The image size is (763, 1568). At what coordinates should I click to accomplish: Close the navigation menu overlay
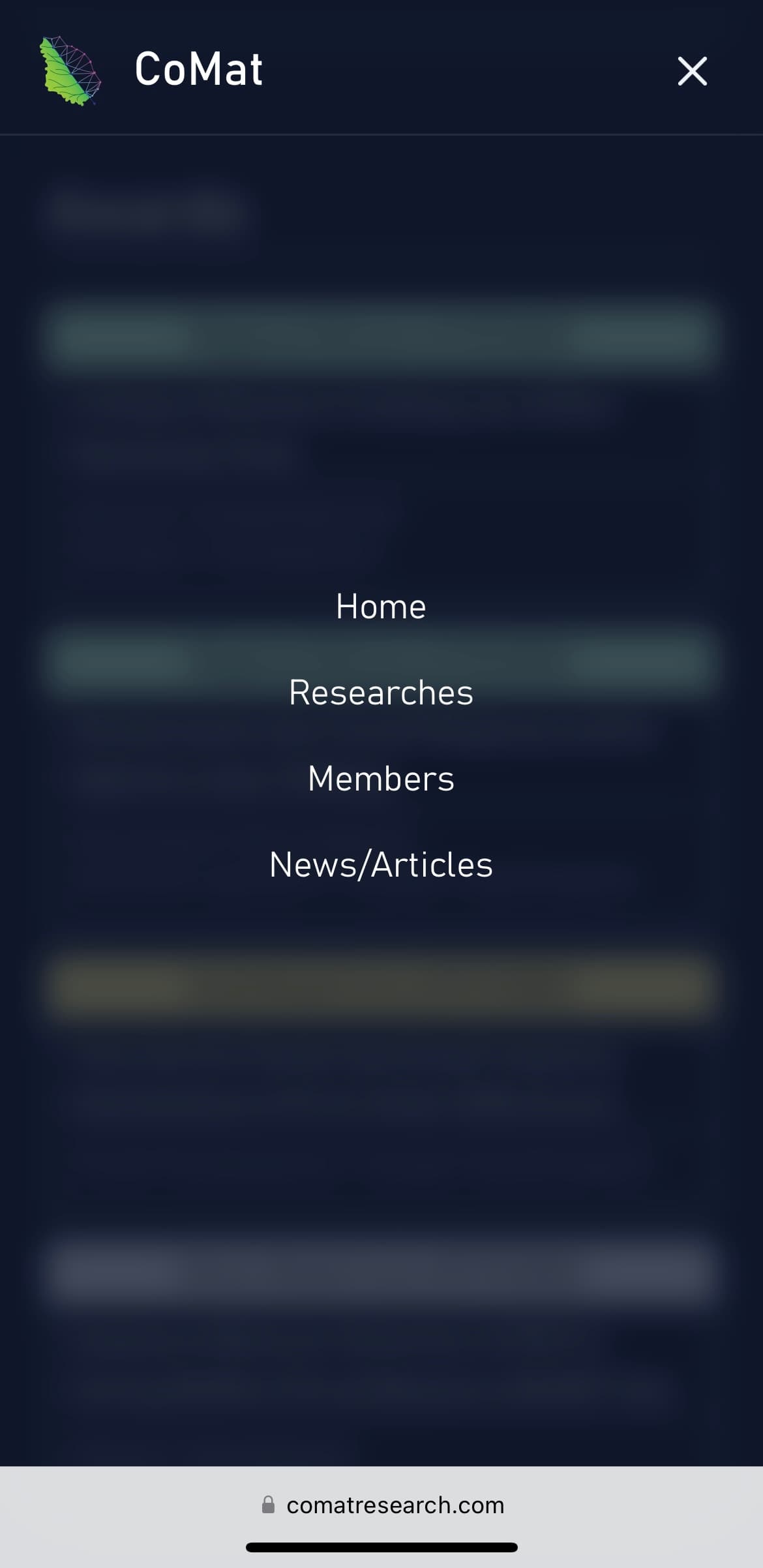tap(692, 70)
